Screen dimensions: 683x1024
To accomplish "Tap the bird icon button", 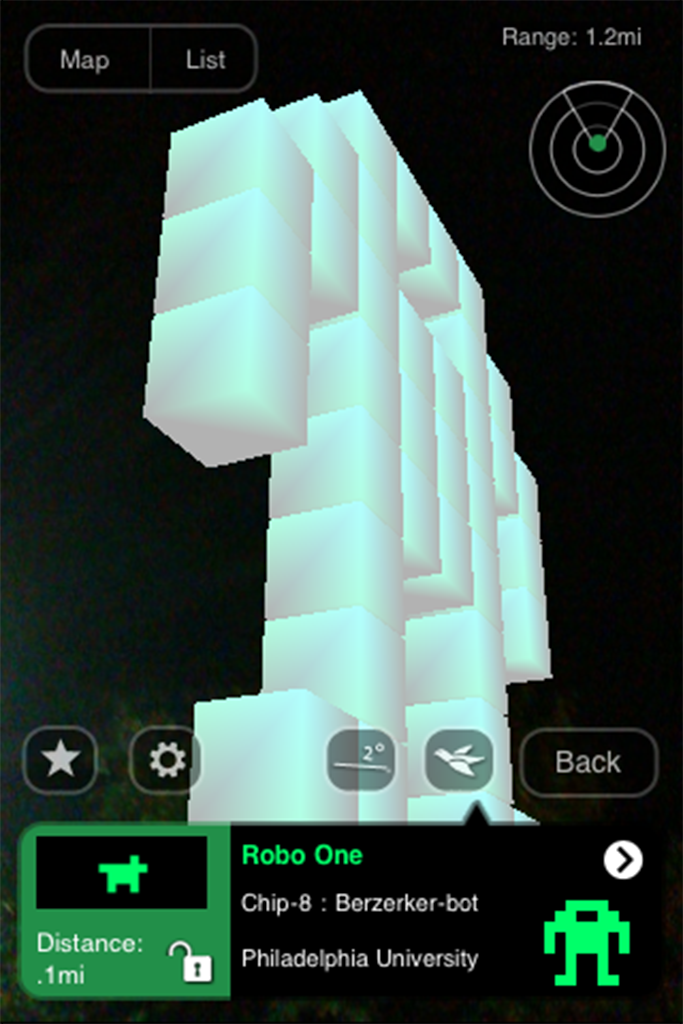I will click(x=459, y=760).
